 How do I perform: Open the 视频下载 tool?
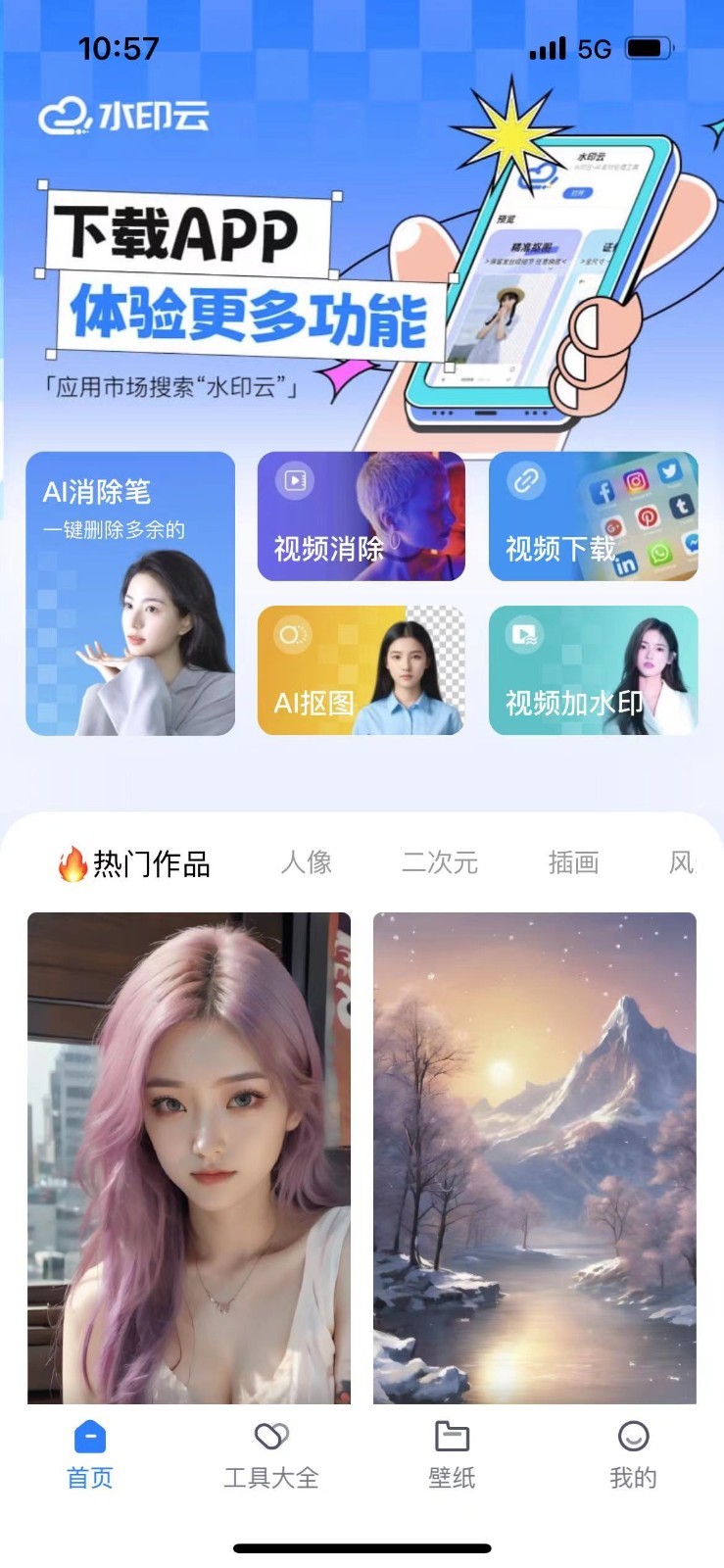click(593, 516)
